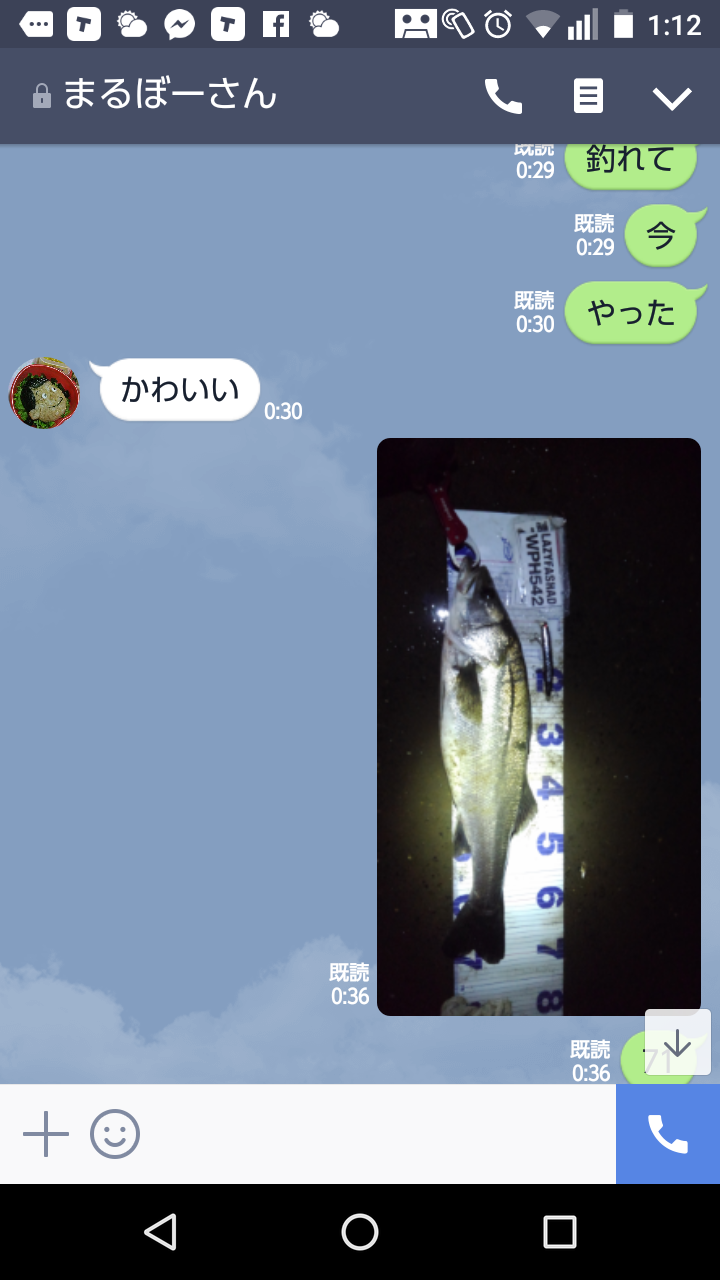Open the emoji sticker picker

click(x=115, y=1135)
